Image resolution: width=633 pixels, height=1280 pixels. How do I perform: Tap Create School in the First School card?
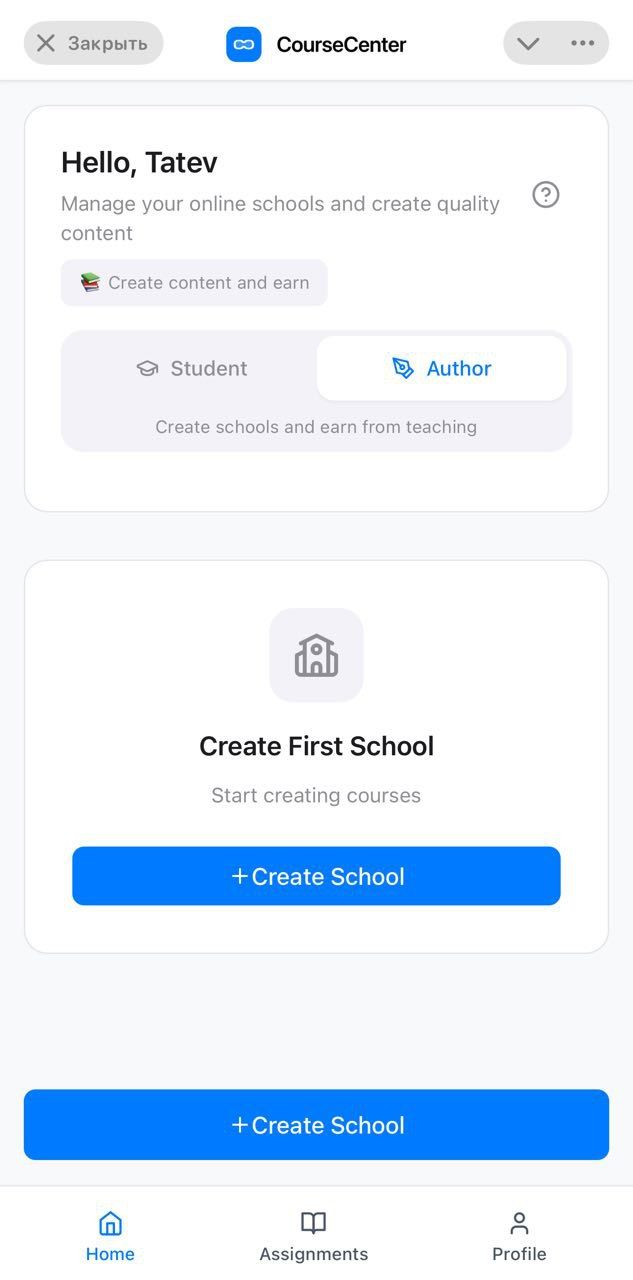point(316,876)
